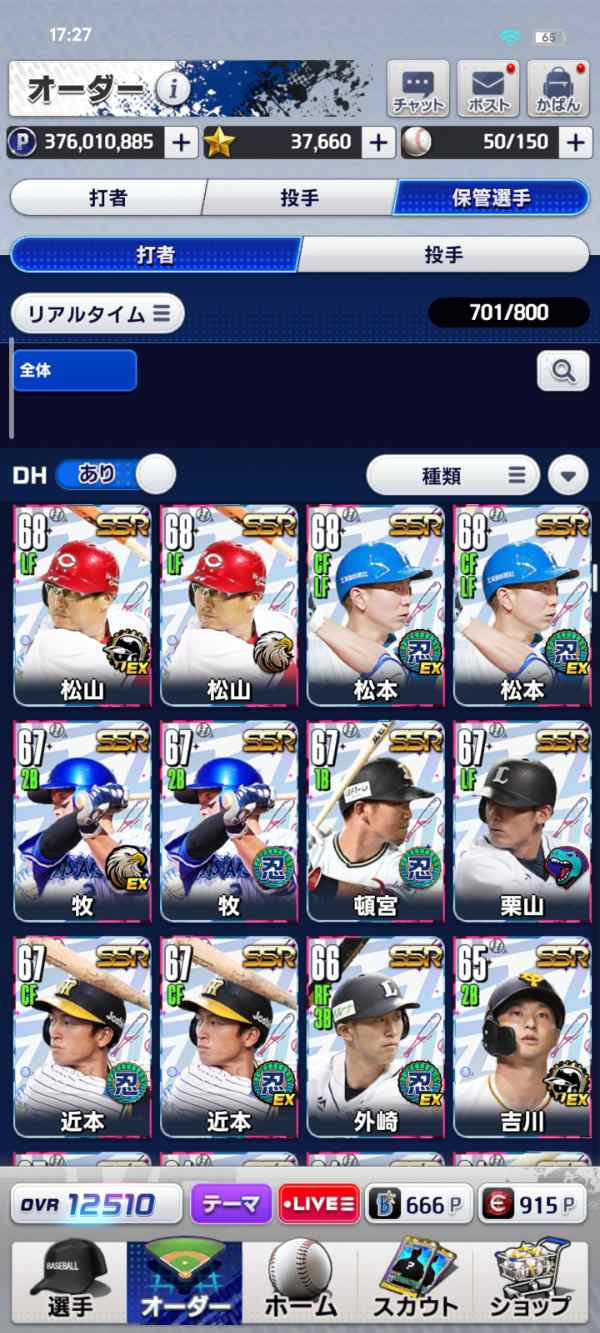This screenshot has width=600, height=1333.
Task: Add more P currency with plus button
Action: pos(180,143)
